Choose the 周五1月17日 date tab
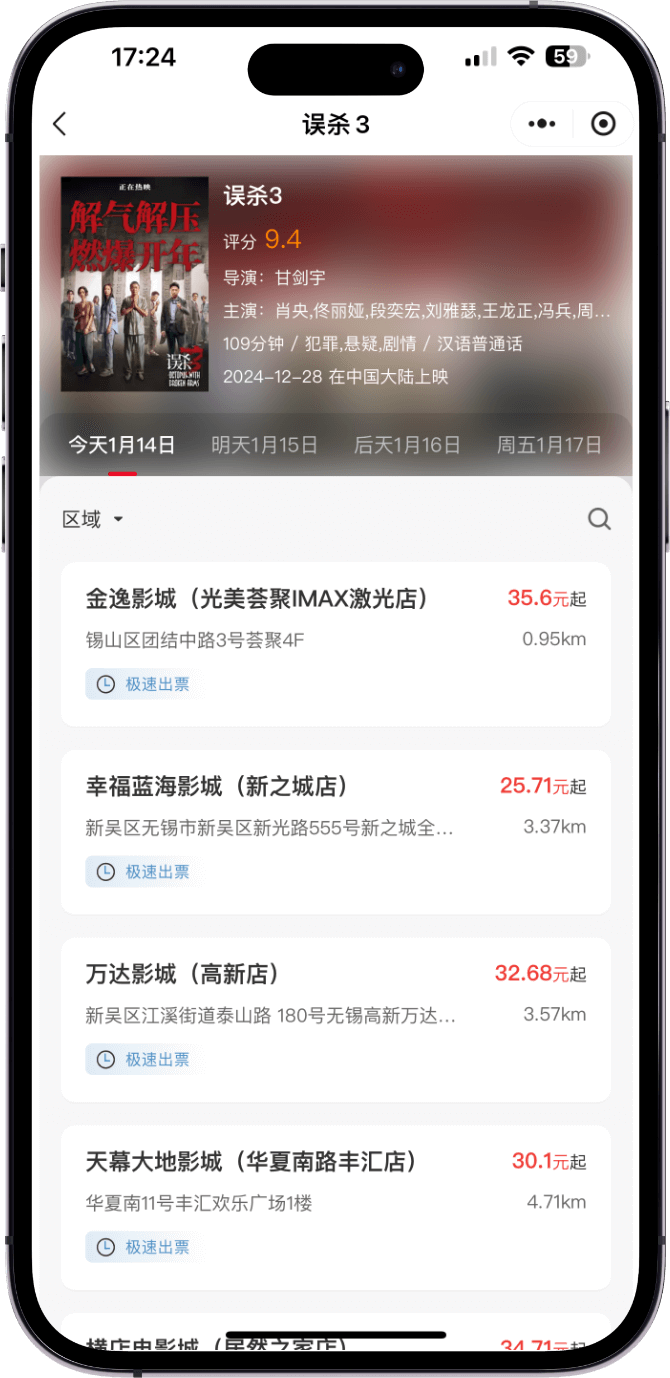 point(549,445)
